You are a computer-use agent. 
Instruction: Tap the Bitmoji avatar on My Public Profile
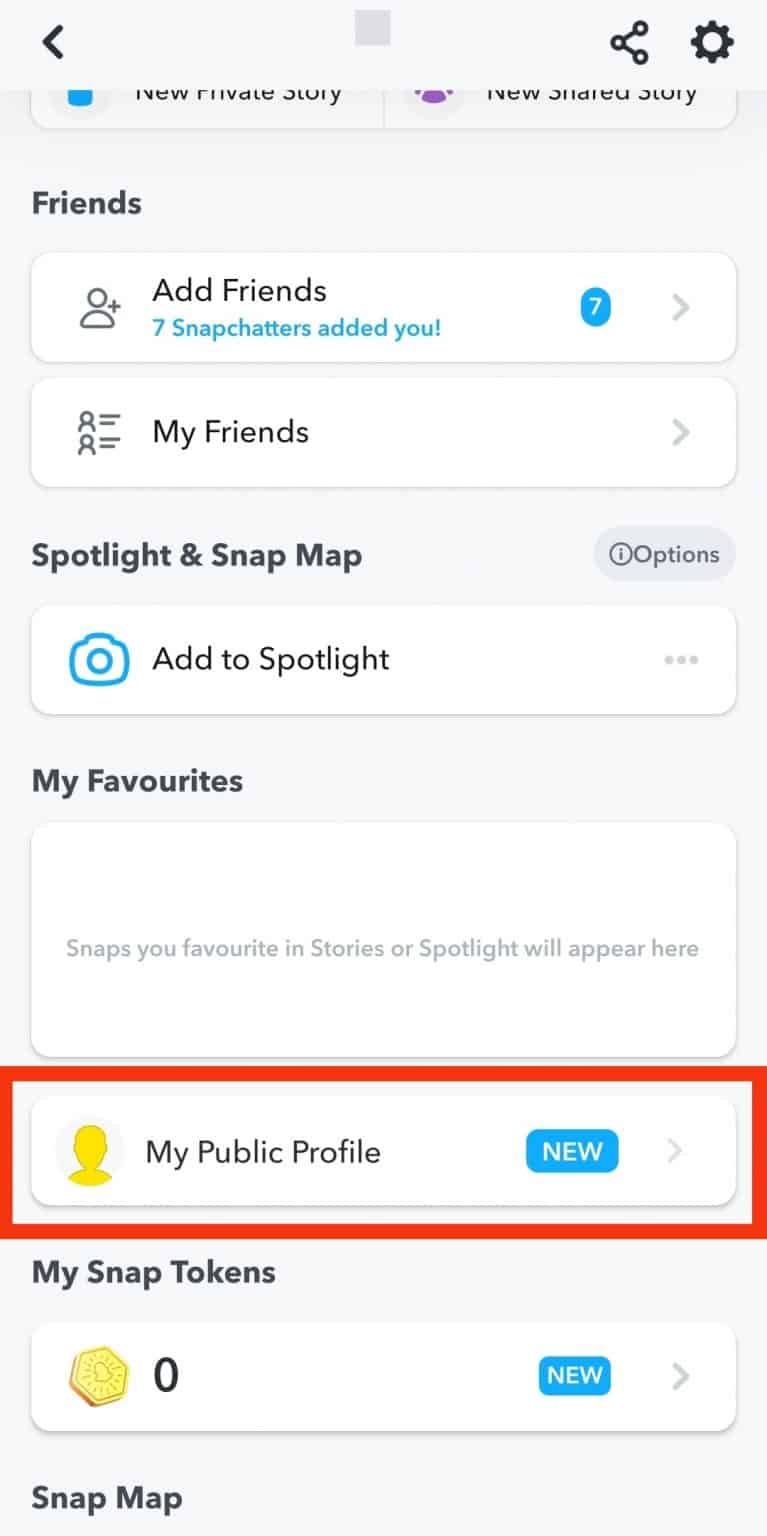coord(90,1151)
